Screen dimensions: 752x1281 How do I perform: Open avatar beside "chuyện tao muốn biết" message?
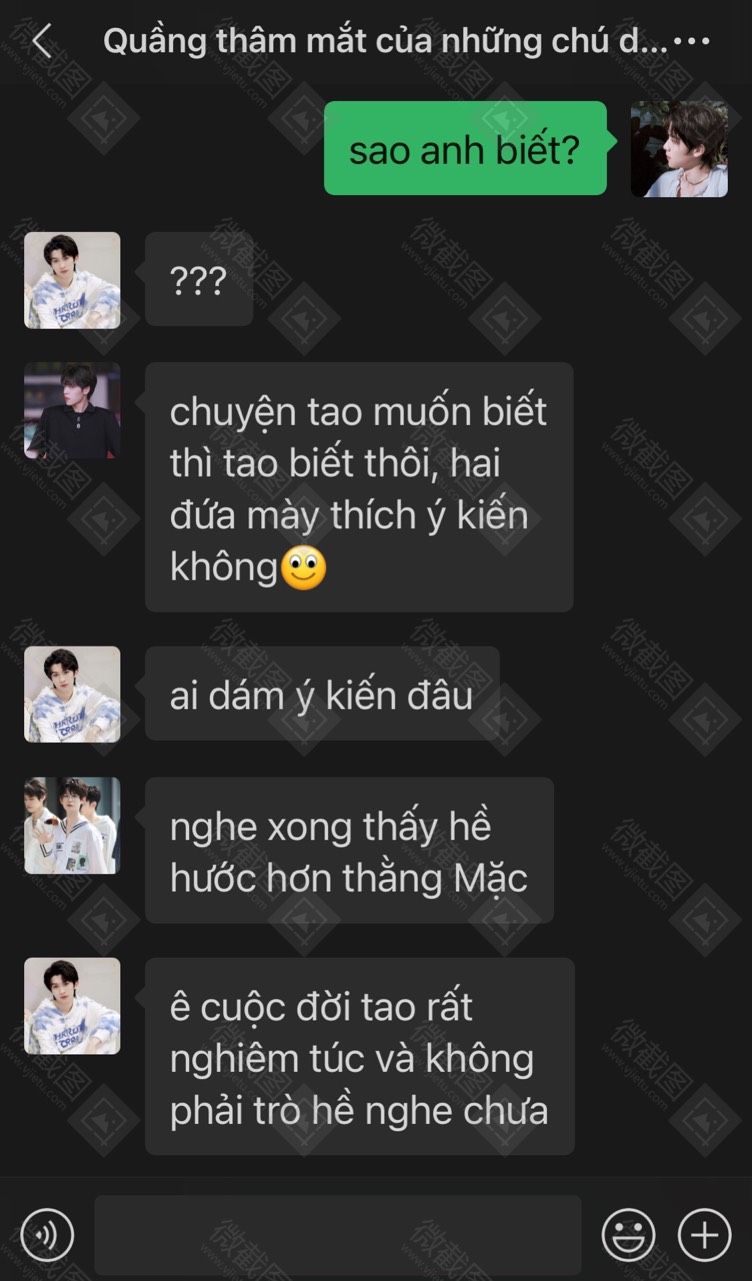click(72, 411)
